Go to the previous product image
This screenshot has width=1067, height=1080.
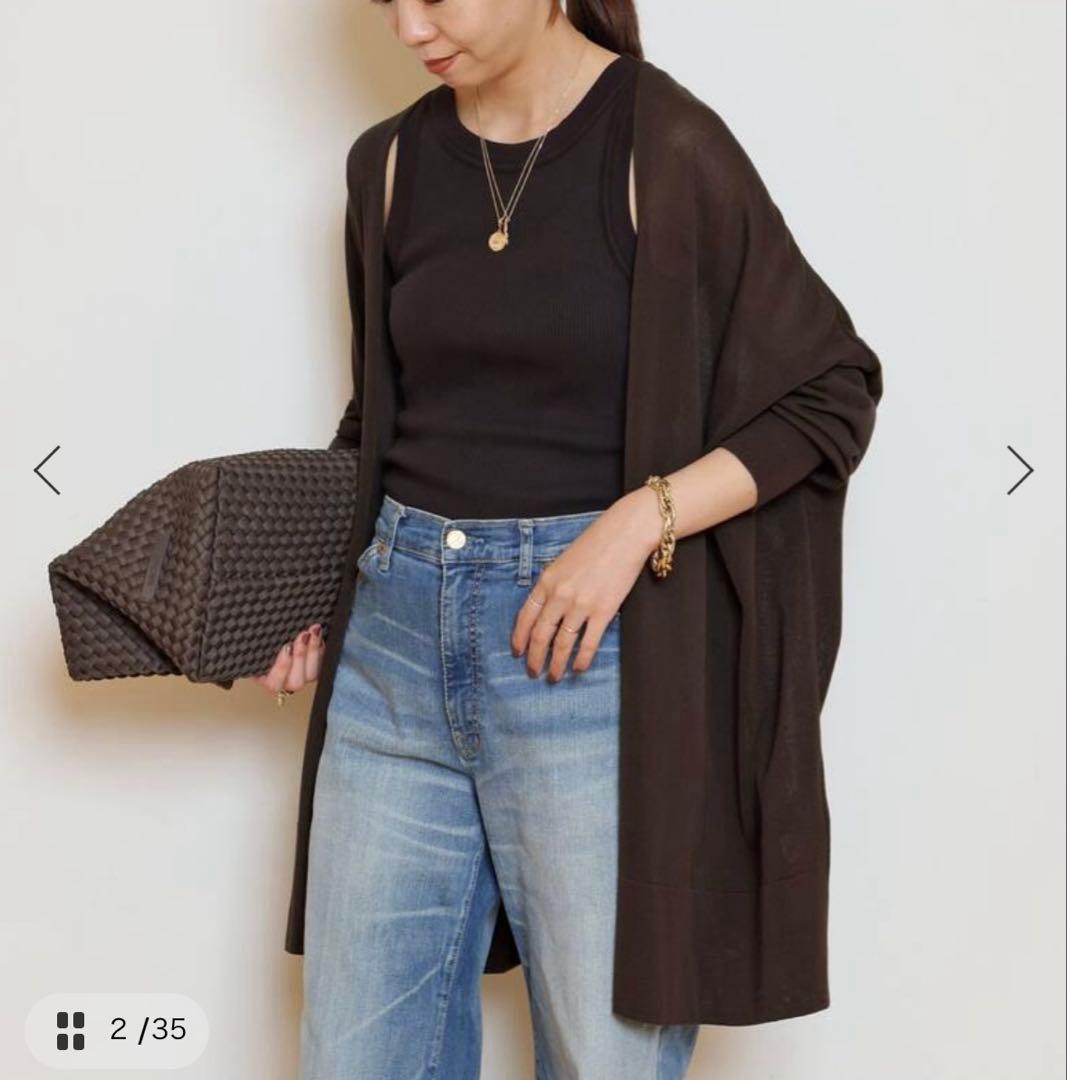click(x=47, y=470)
